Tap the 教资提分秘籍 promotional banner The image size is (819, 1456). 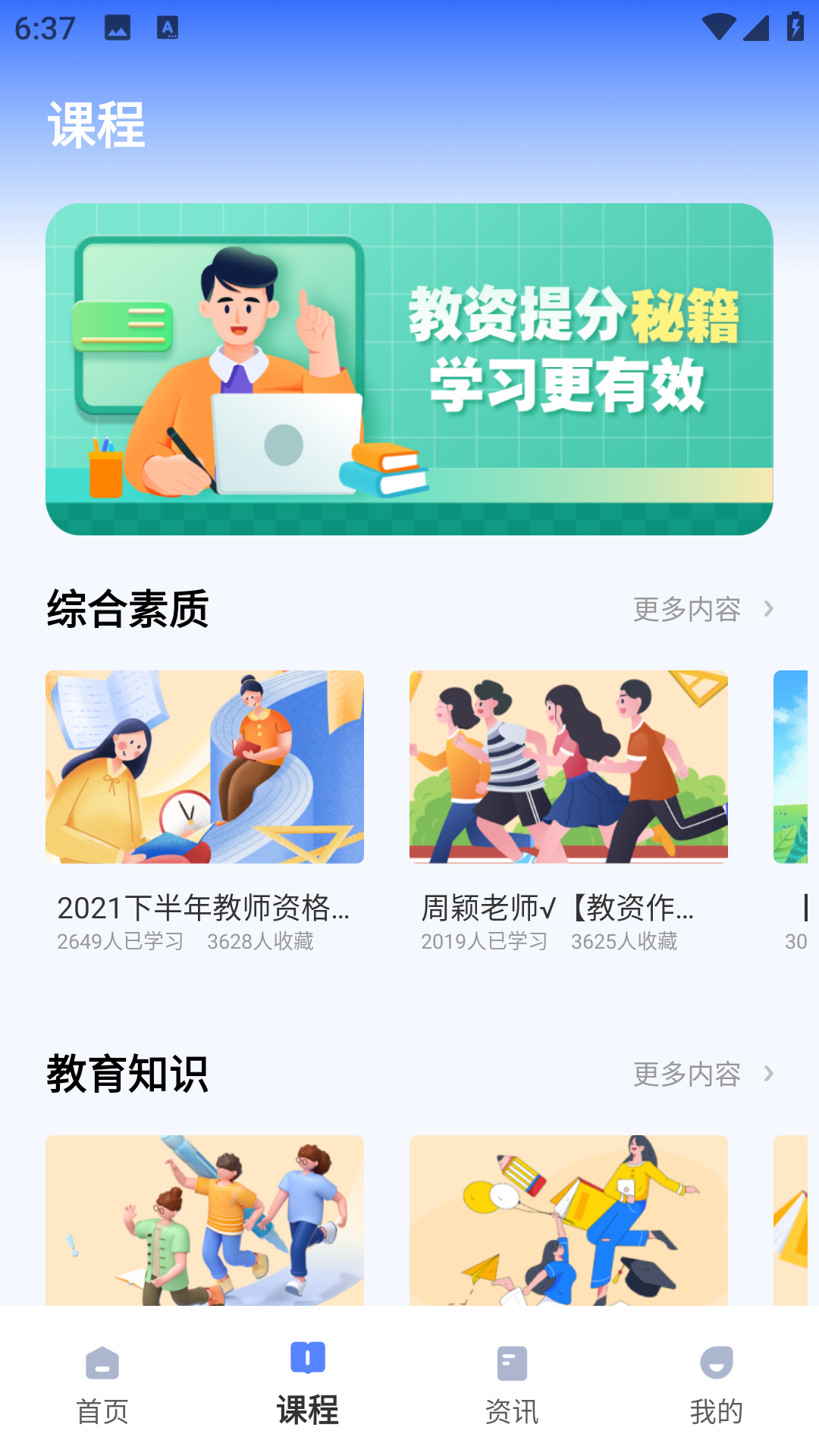(409, 369)
